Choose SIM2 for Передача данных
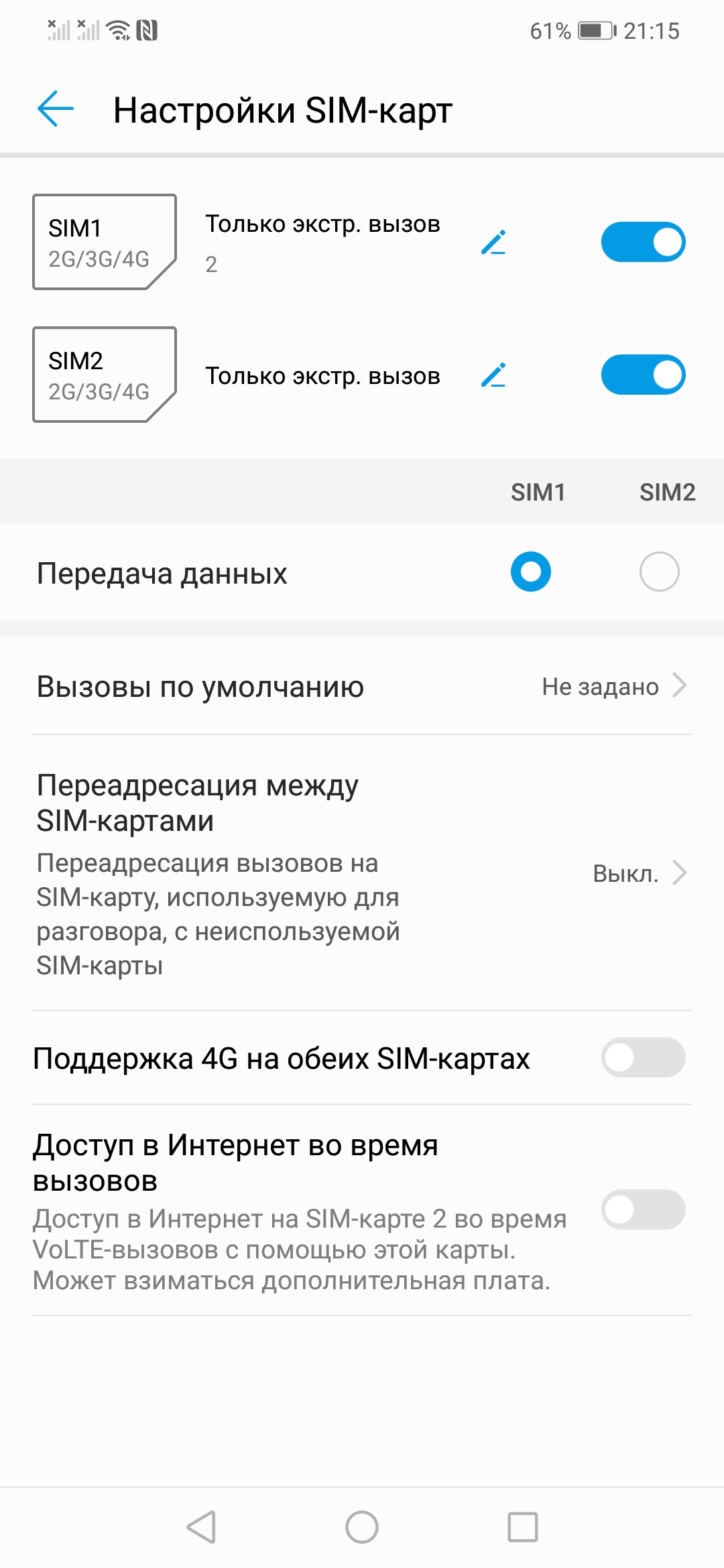The width and height of the screenshot is (724, 1568). [659, 572]
